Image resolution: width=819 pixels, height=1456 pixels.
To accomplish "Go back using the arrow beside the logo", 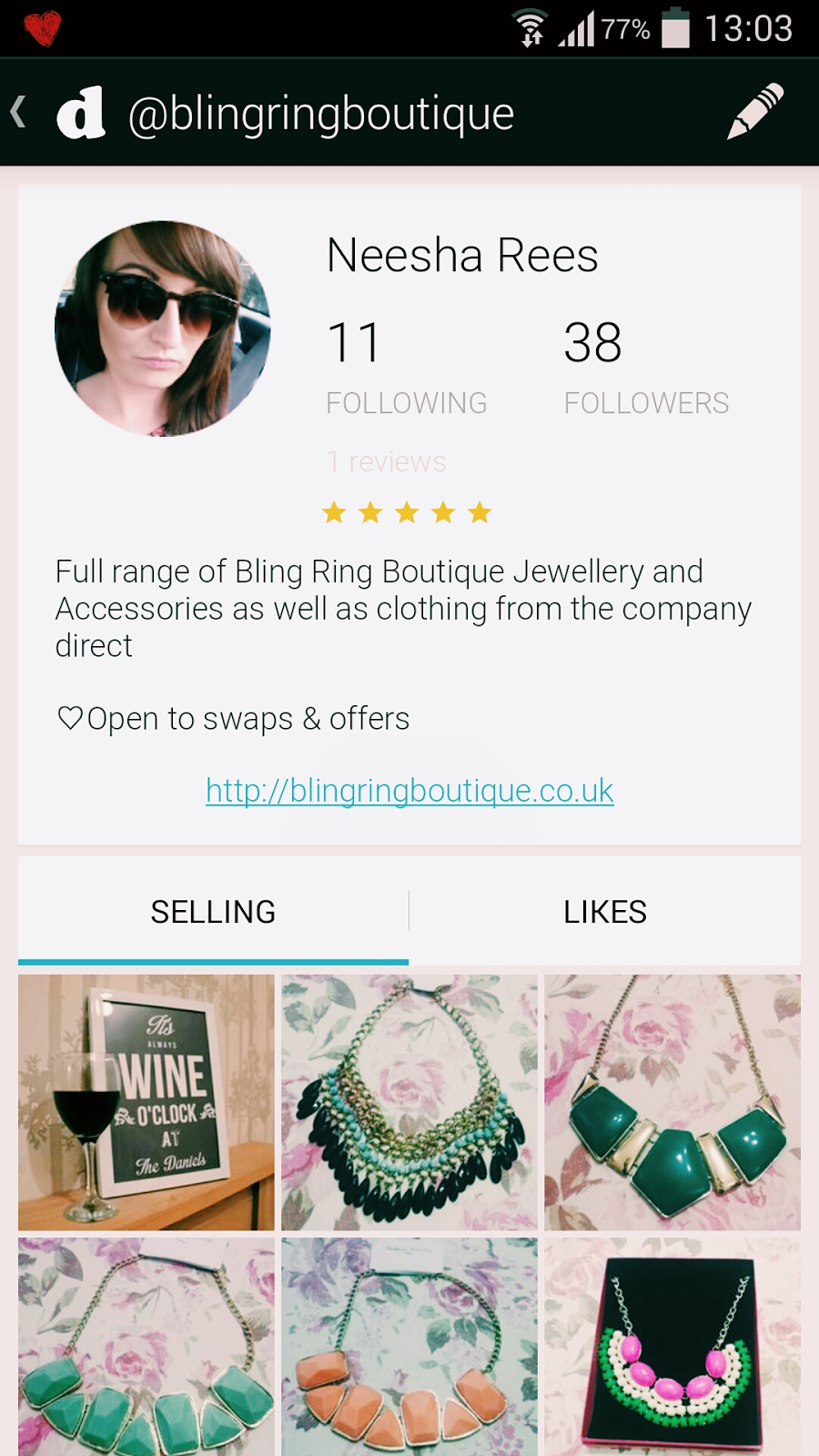I will pos(18,113).
